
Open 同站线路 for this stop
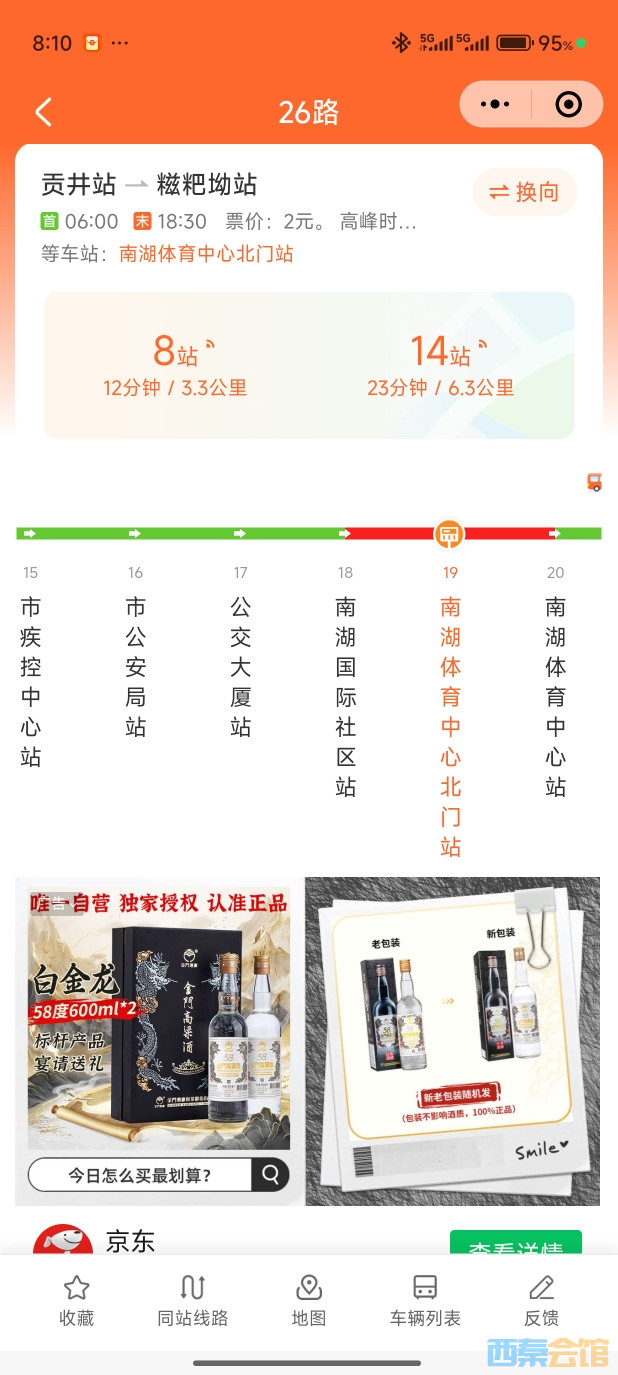pos(193,1300)
